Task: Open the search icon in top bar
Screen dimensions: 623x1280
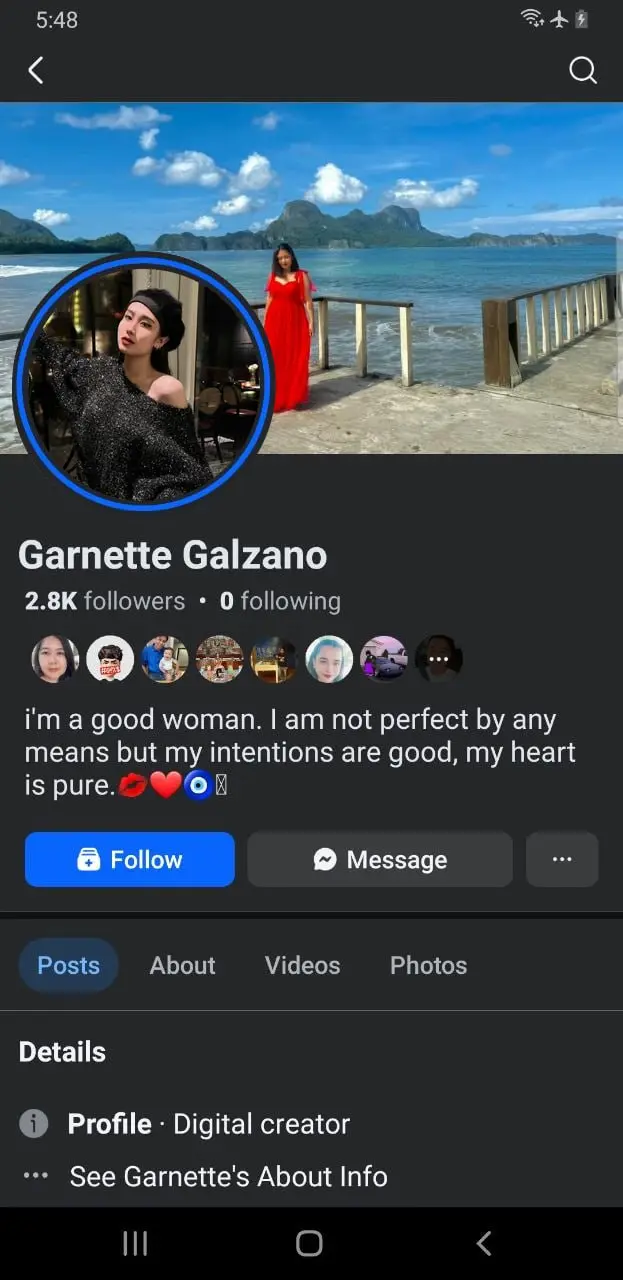Action: (582, 70)
